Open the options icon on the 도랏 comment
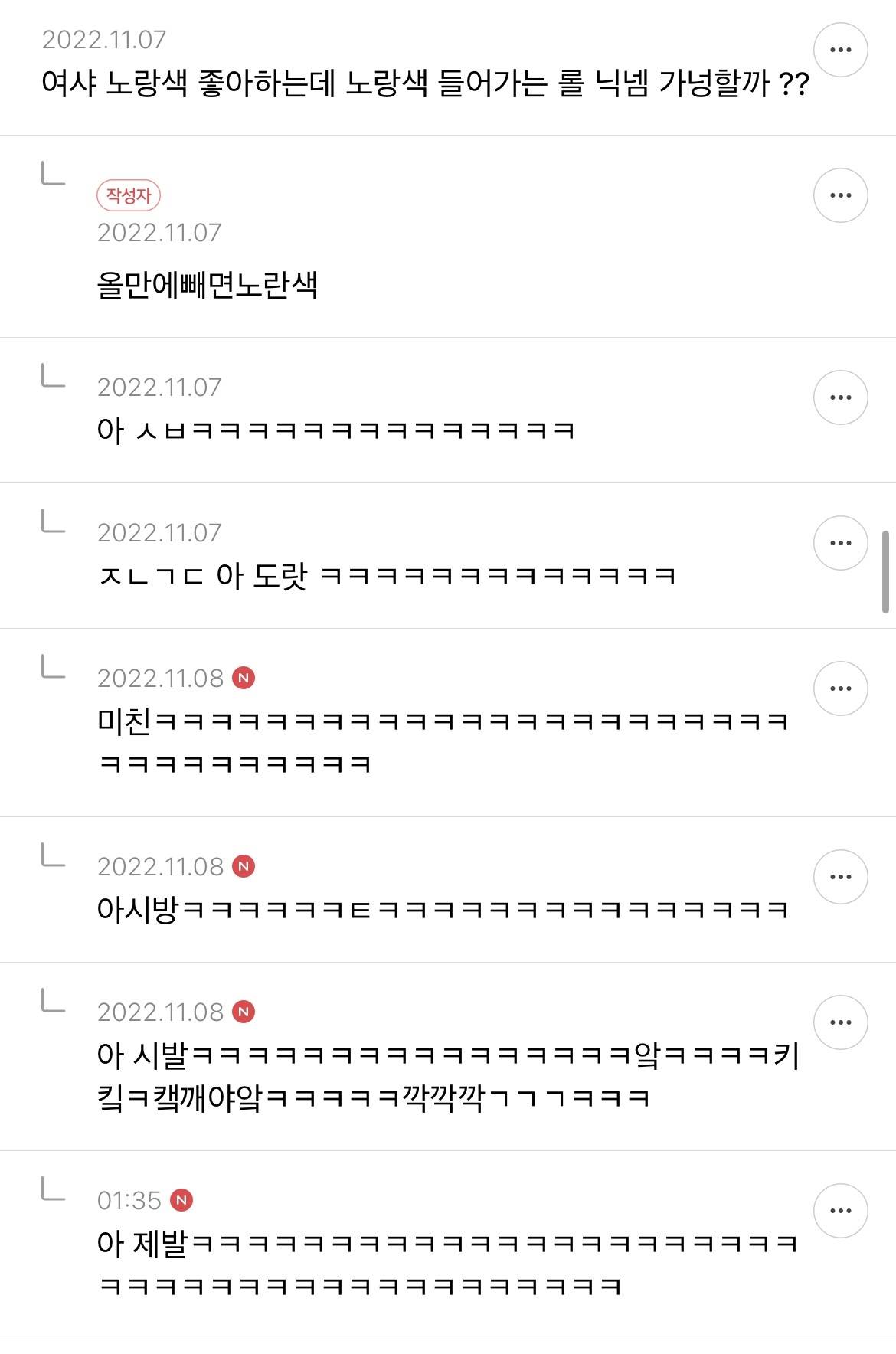This screenshot has width=896, height=1354. 842,544
